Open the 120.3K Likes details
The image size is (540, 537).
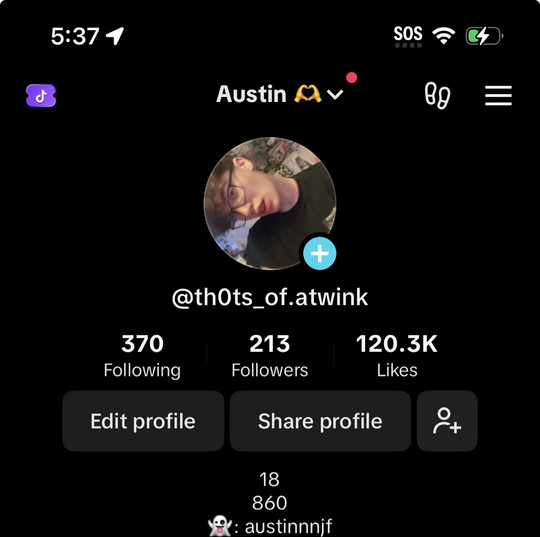coord(397,356)
